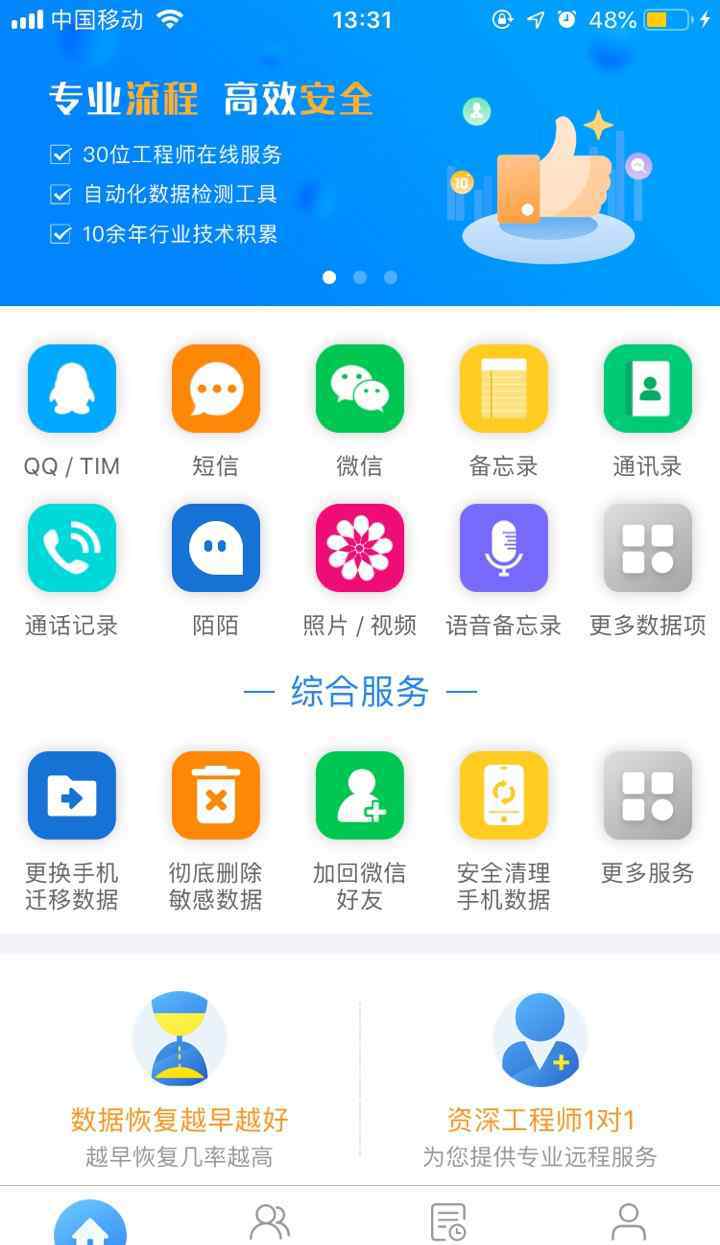Open 微信 data recovery
The image size is (720, 1245).
coord(360,388)
